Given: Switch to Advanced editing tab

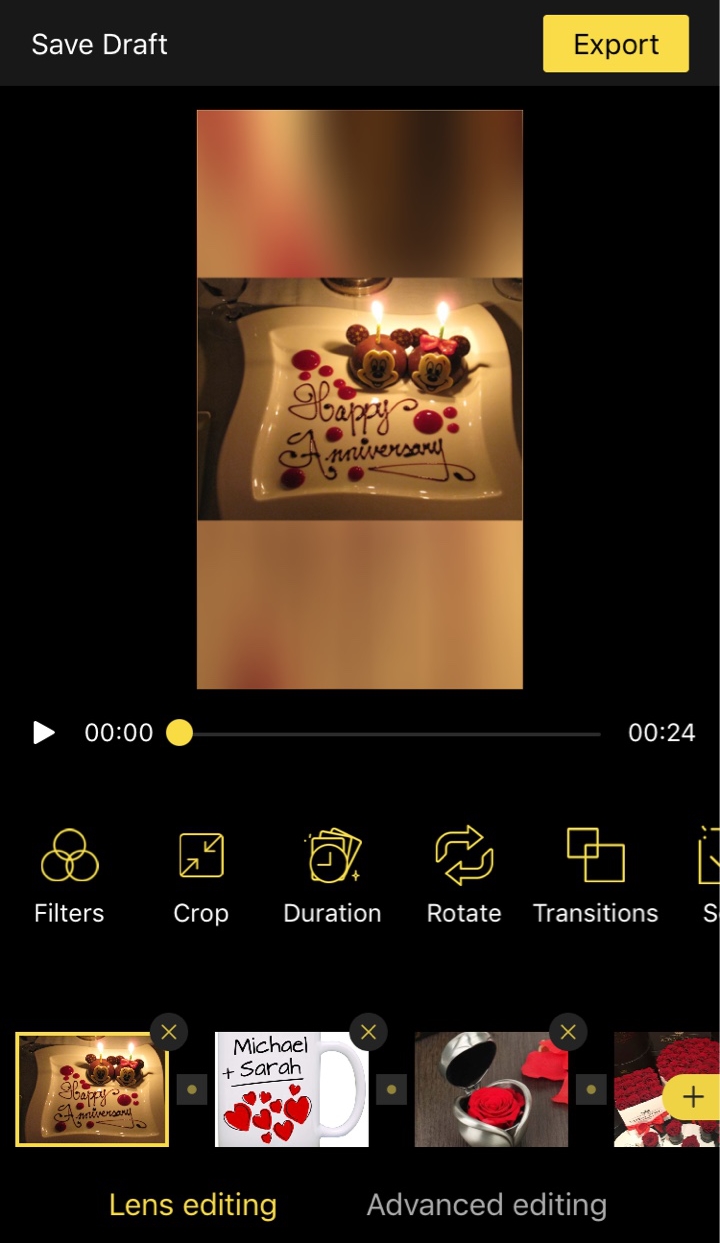Looking at the screenshot, I should [486, 1205].
